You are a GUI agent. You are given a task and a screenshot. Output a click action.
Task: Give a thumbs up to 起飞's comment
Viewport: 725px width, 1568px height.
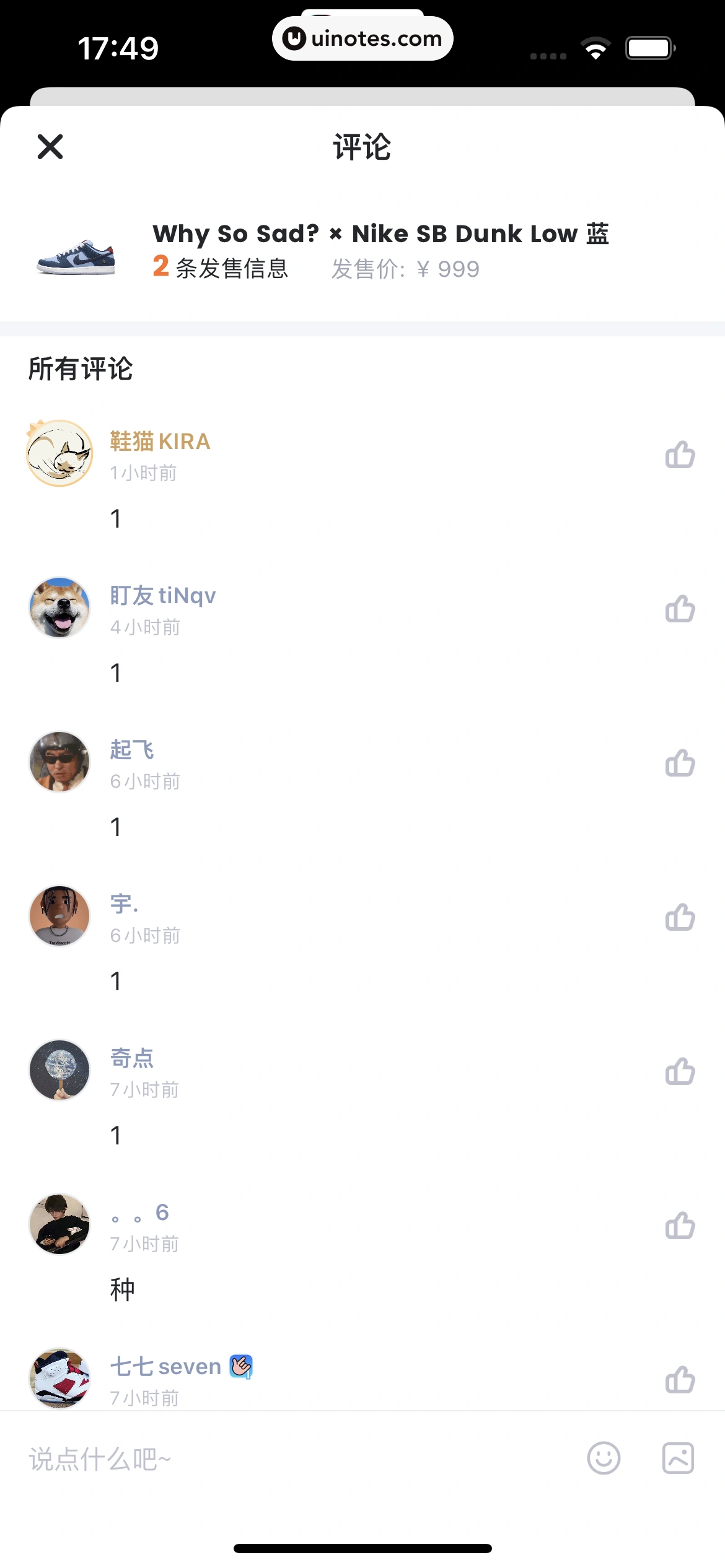pyautogui.click(x=680, y=763)
